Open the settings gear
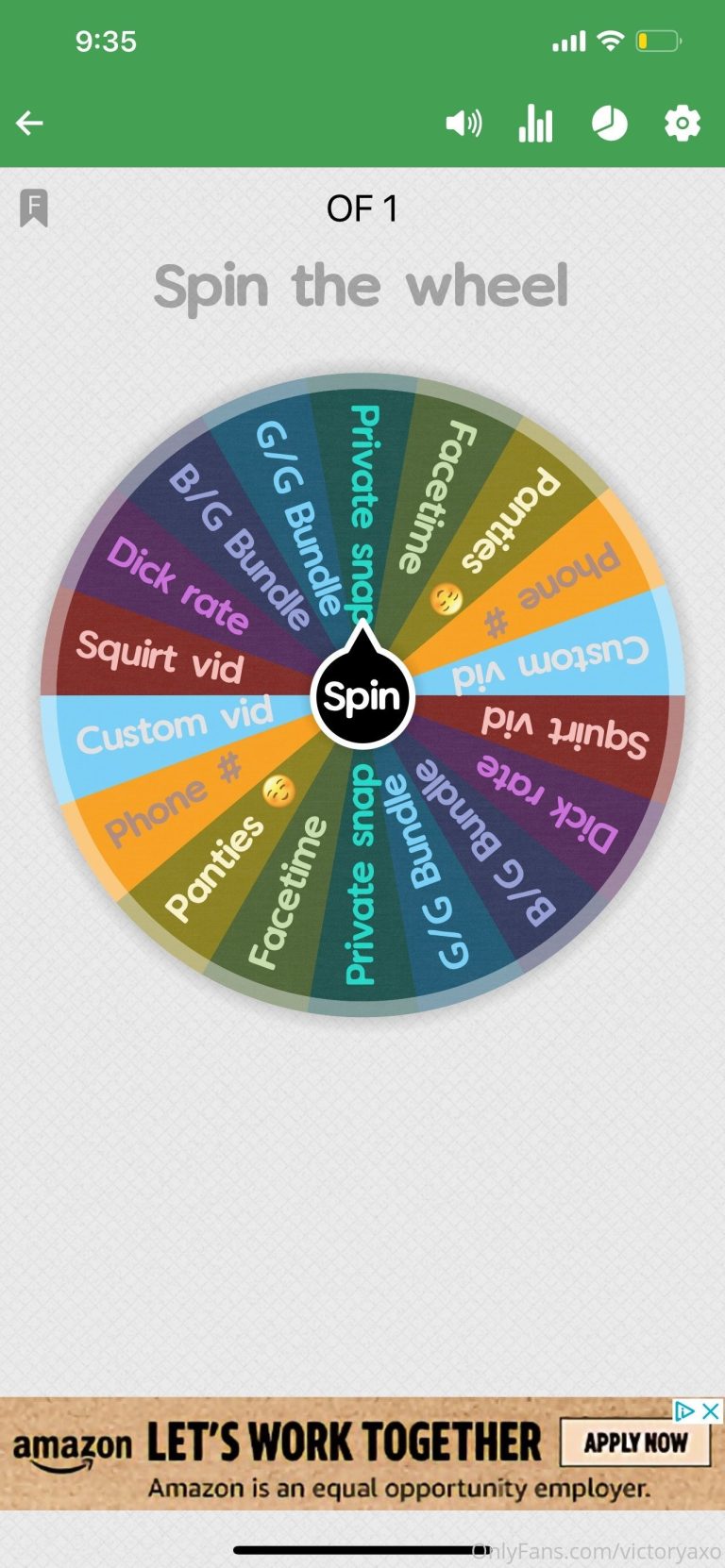The image size is (725, 1568). pos(682,123)
